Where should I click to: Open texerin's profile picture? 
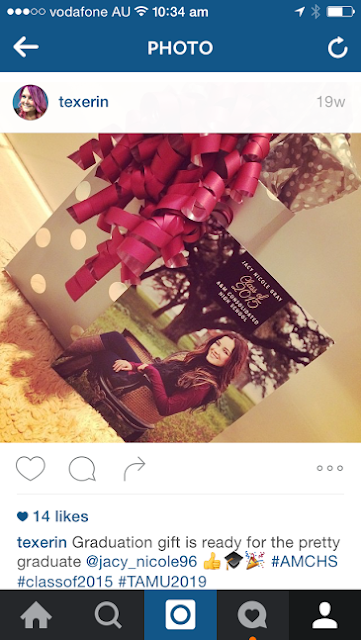[30, 102]
